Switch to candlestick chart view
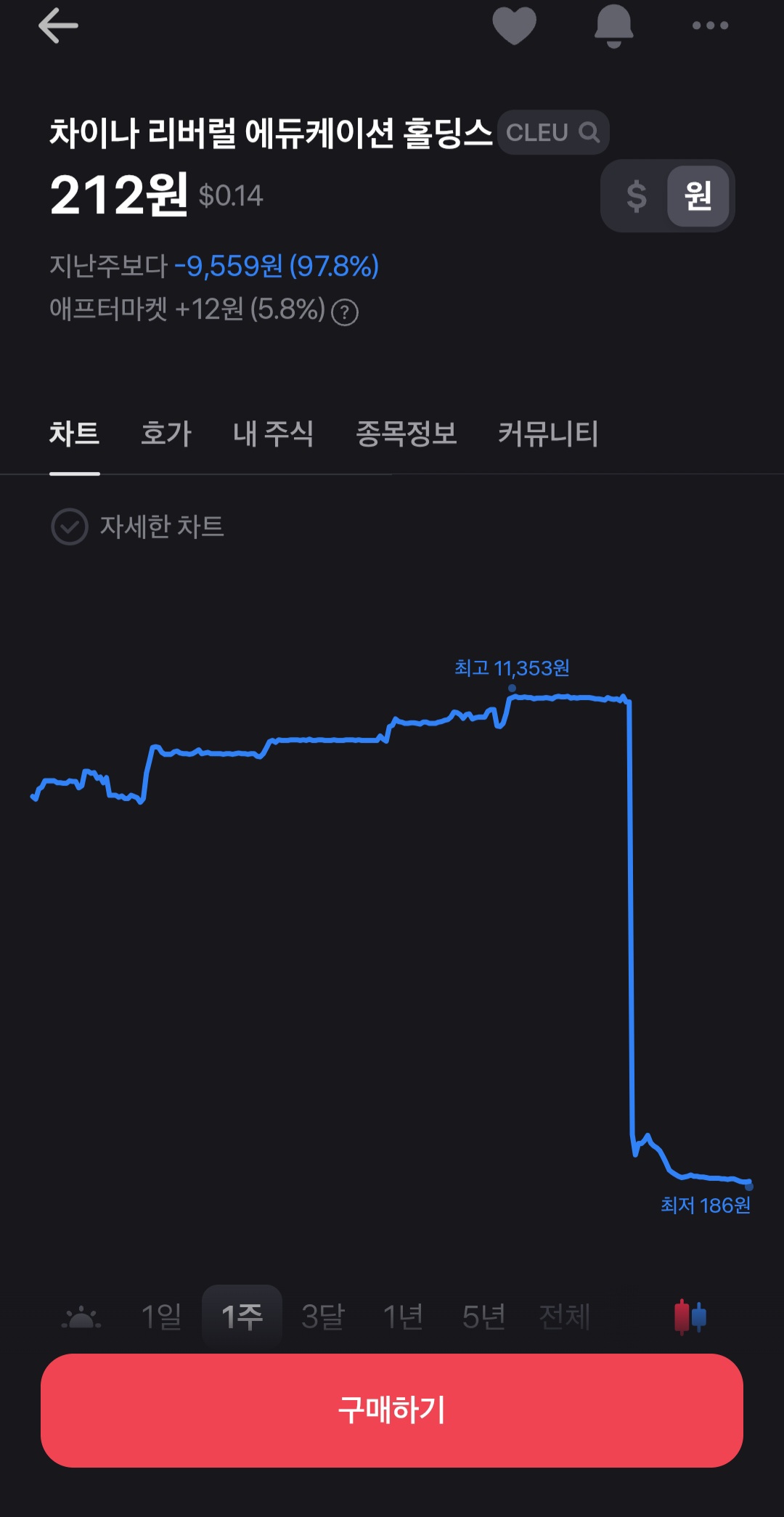Viewport: 784px width, 1517px height. click(690, 1317)
